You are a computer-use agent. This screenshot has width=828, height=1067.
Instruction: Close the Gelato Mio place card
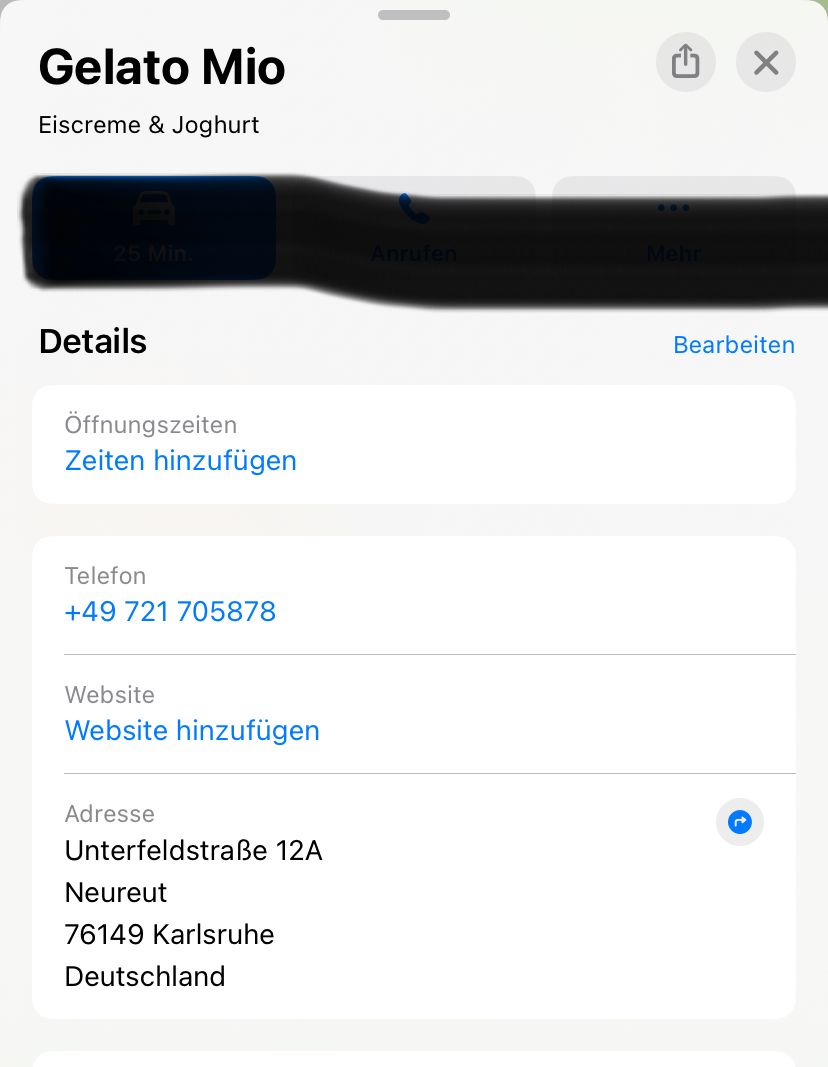(766, 63)
